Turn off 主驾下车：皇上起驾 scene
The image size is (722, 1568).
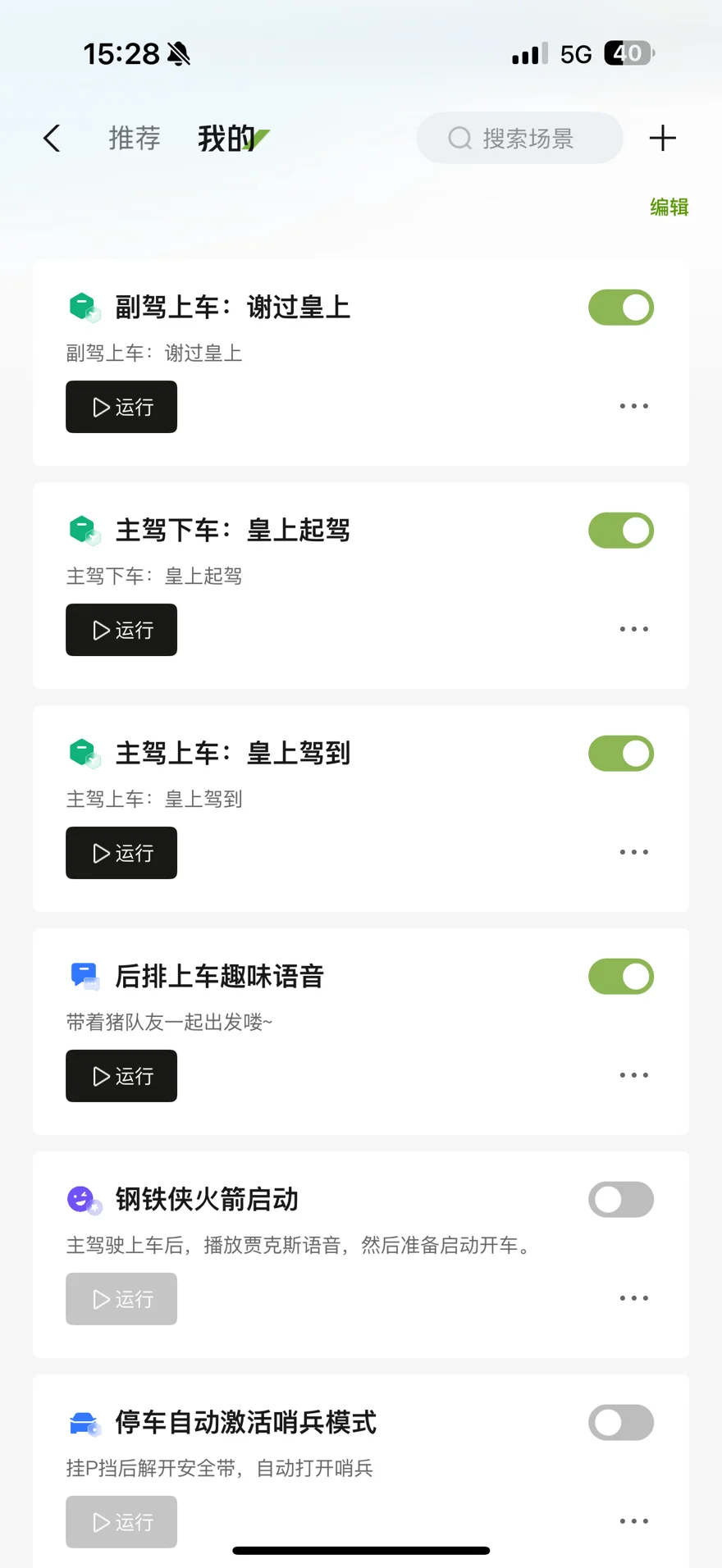point(621,531)
